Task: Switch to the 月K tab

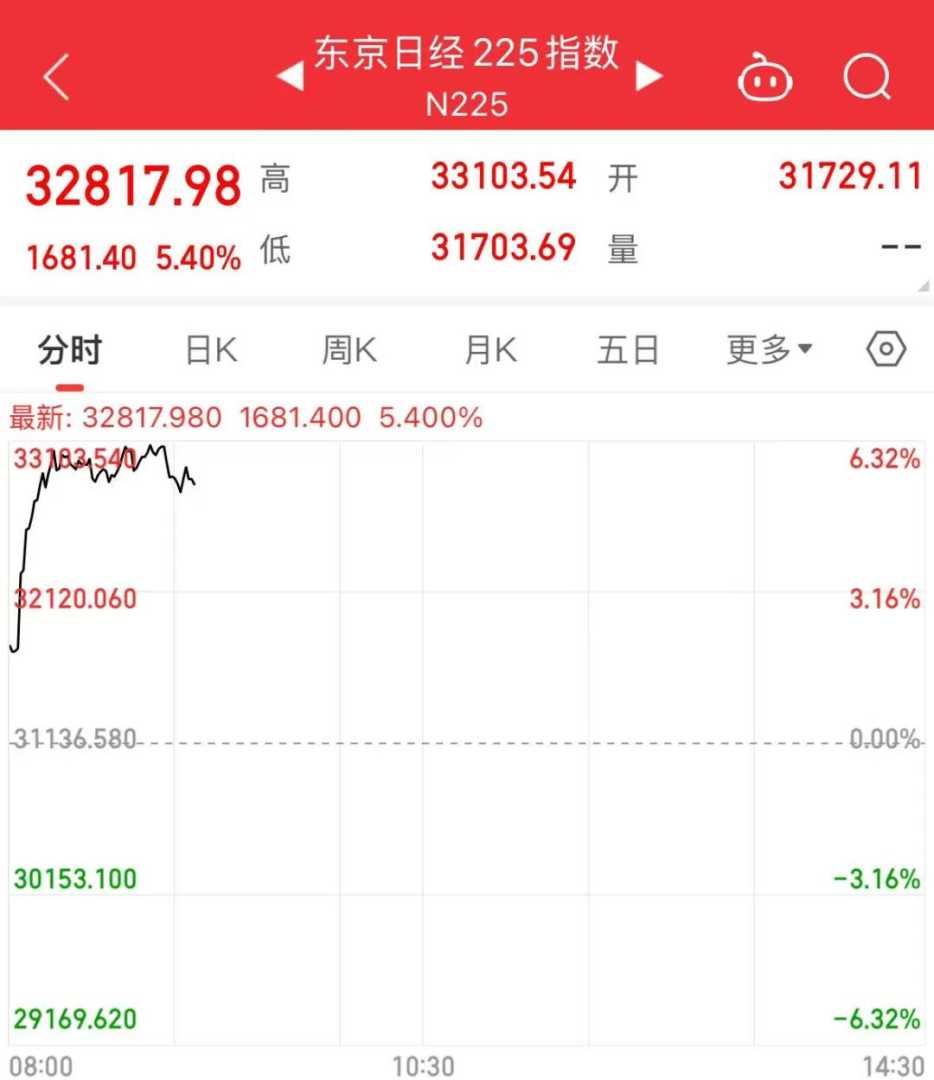Action: coord(490,351)
